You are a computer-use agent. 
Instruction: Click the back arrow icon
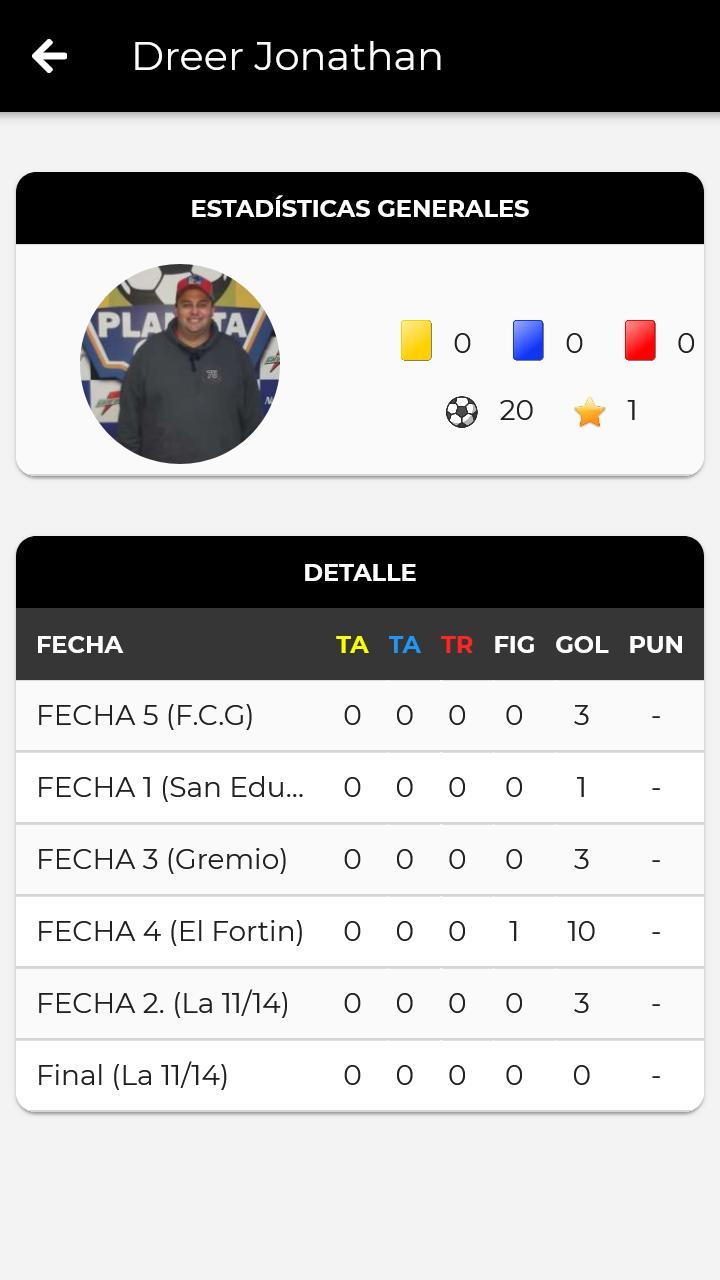(49, 55)
